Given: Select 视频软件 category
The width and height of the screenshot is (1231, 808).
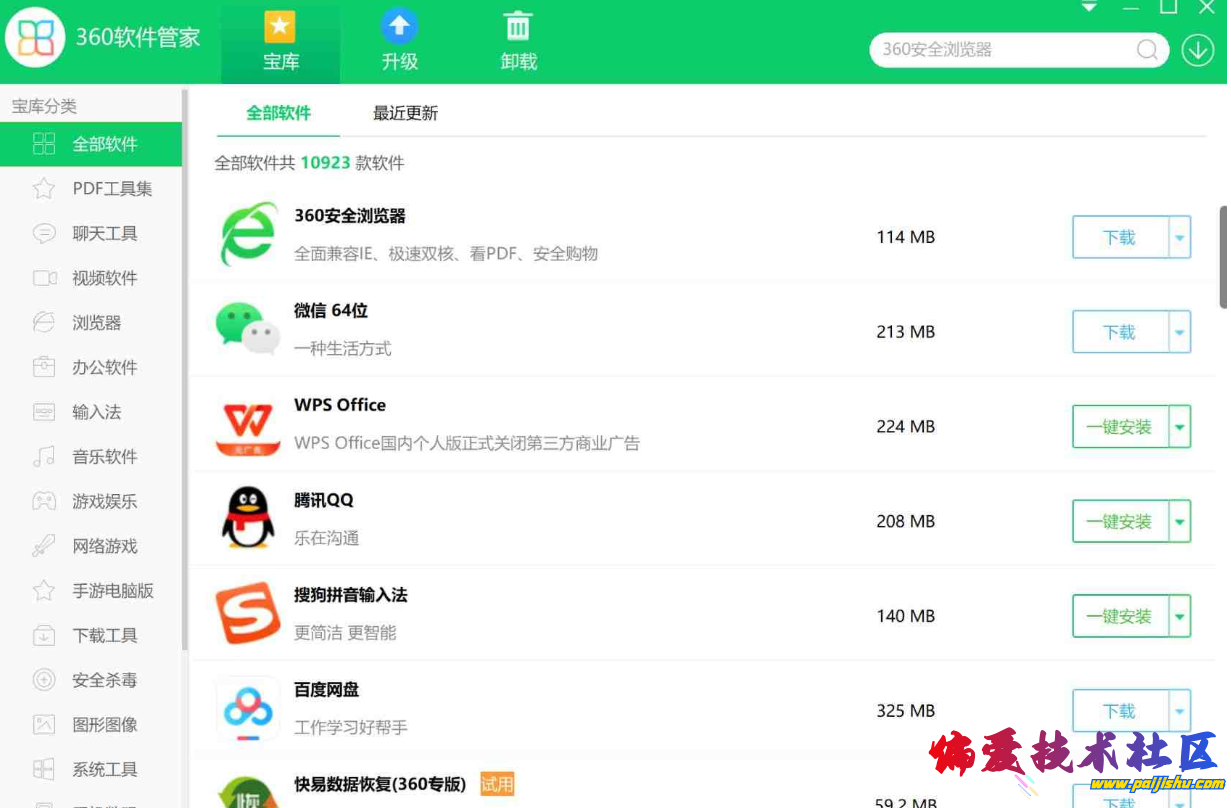Looking at the screenshot, I should (104, 278).
